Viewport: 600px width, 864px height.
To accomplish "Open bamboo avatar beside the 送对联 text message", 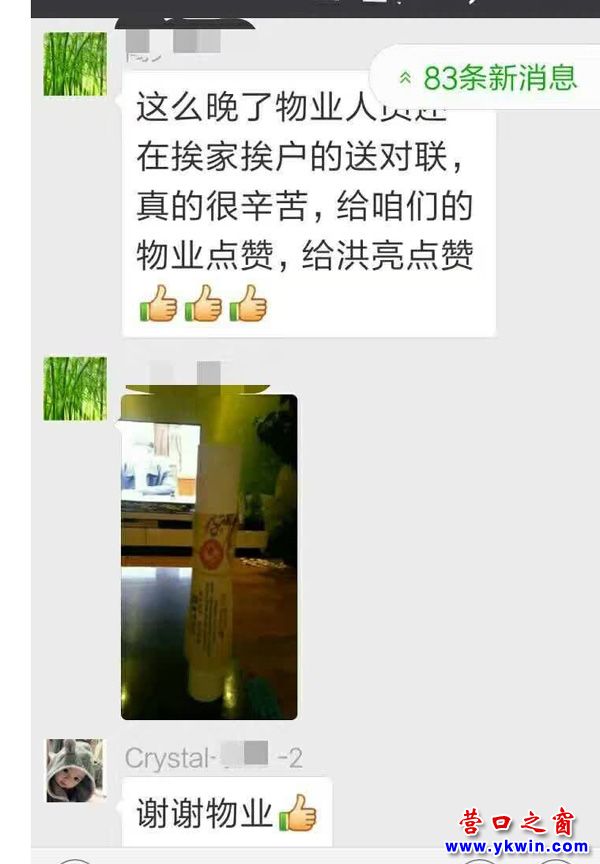I will click(x=75, y=64).
